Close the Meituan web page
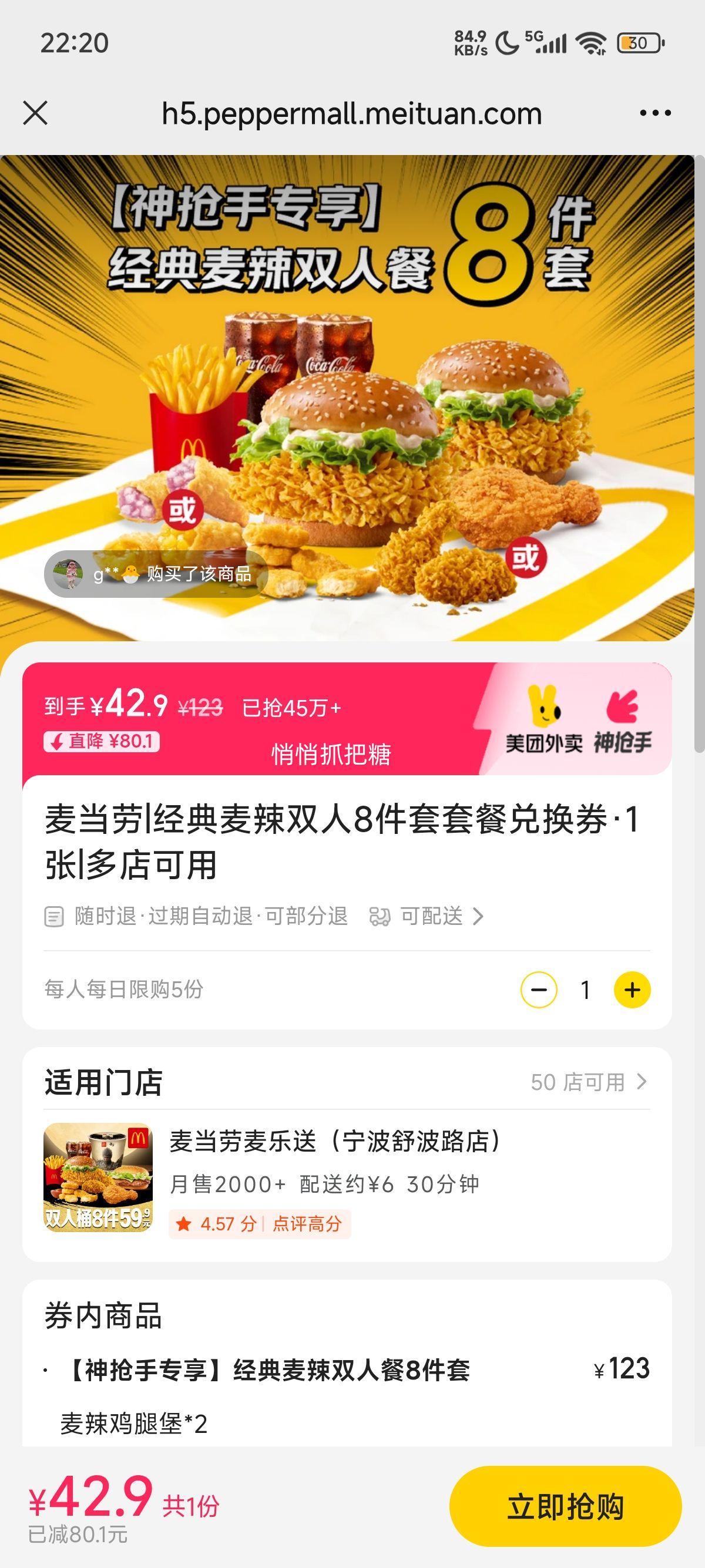The height and width of the screenshot is (1568, 705). point(35,113)
